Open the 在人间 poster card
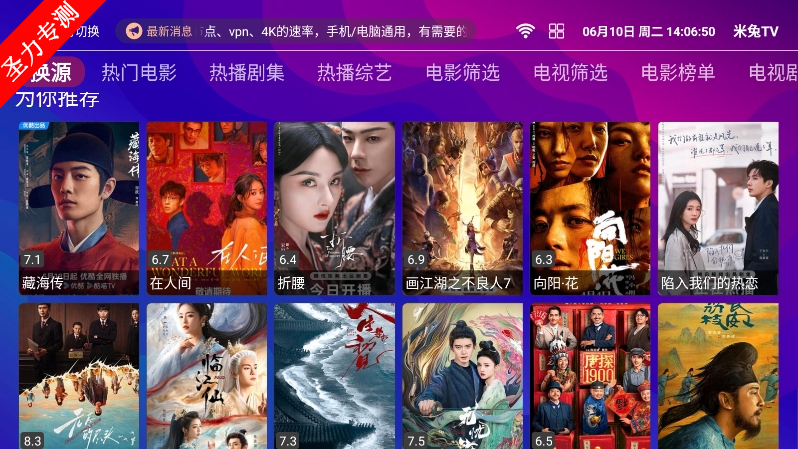The height and width of the screenshot is (449, 798). (207, 208)
